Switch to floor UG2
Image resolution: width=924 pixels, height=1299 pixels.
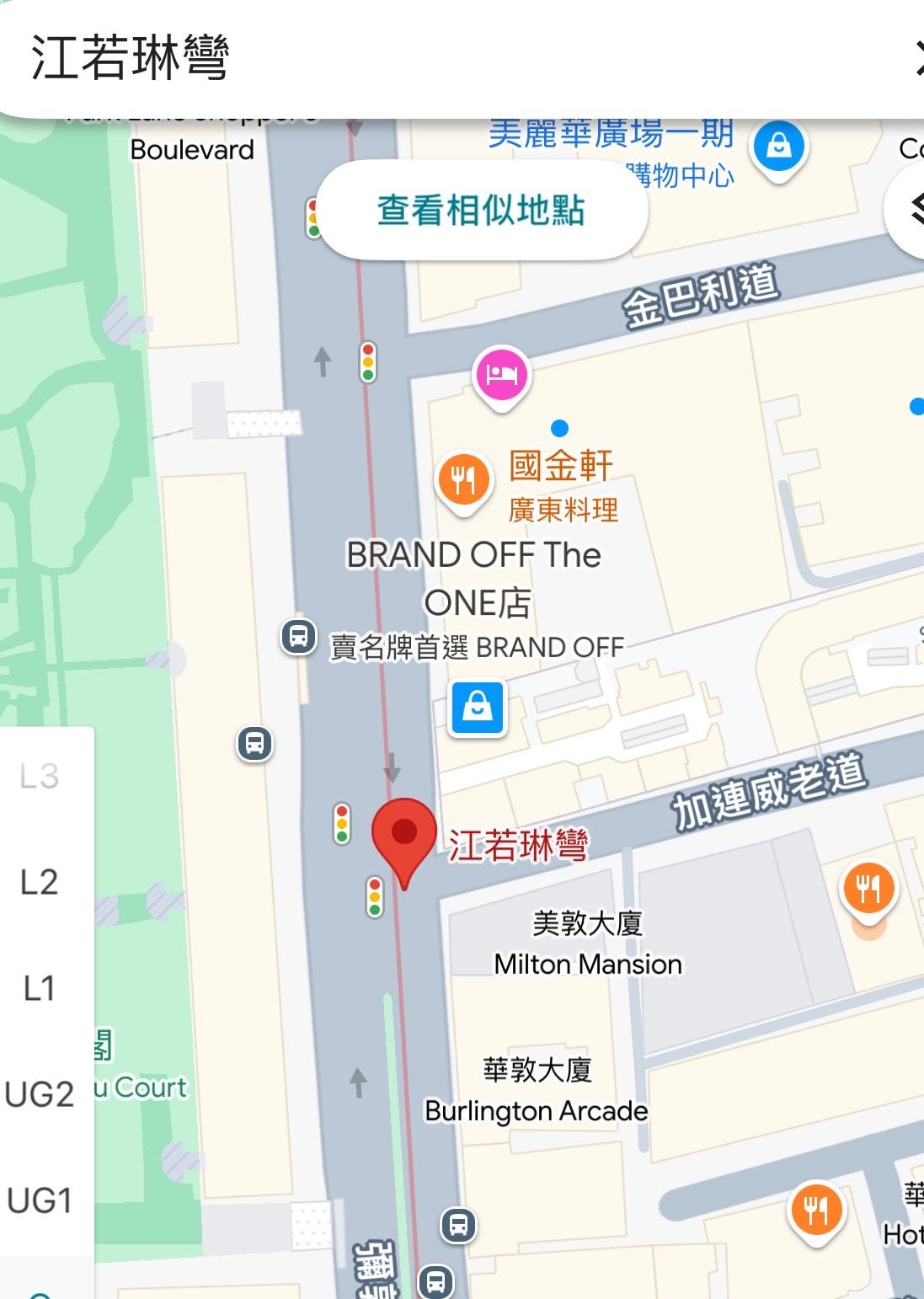click(40, 1094)
